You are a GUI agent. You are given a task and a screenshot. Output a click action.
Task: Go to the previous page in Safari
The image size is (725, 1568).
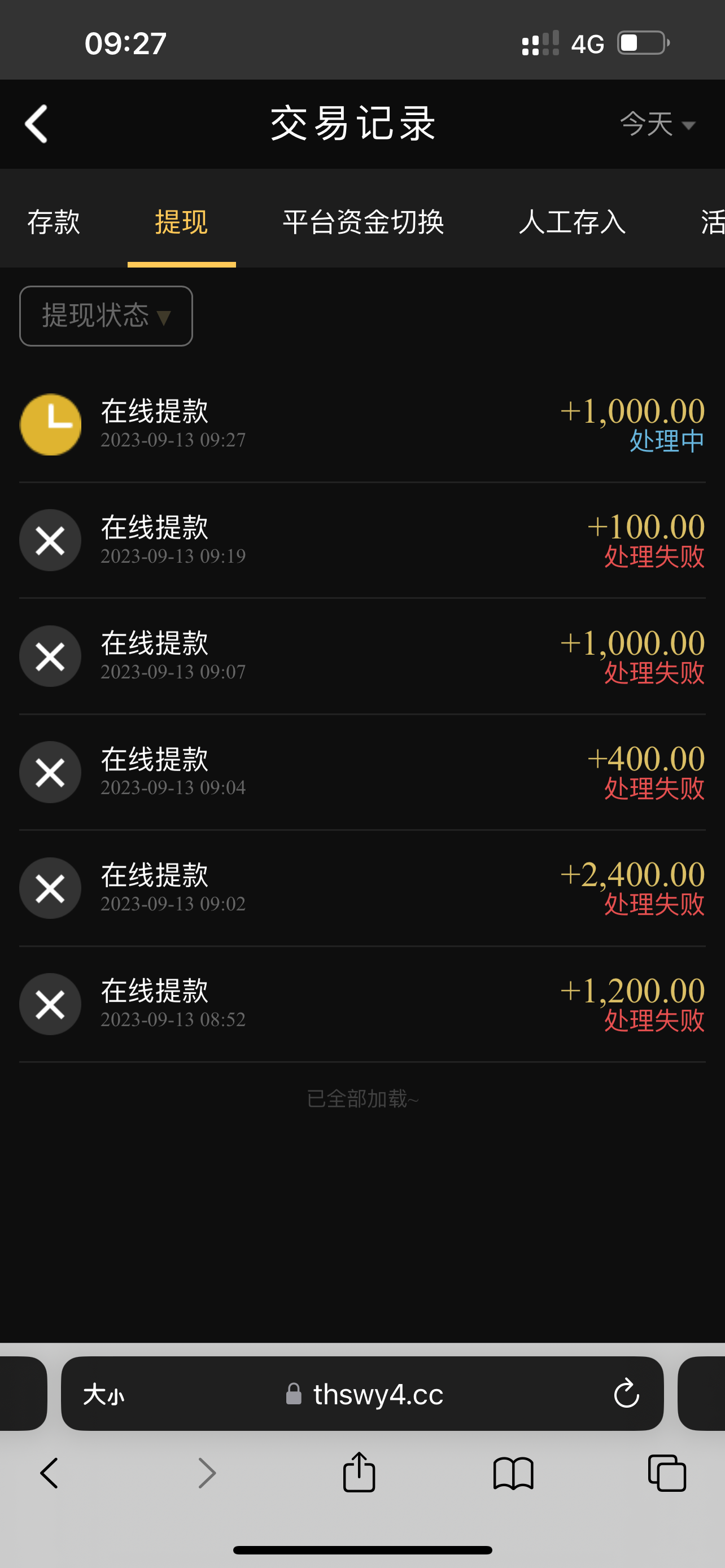(50, 1473)
